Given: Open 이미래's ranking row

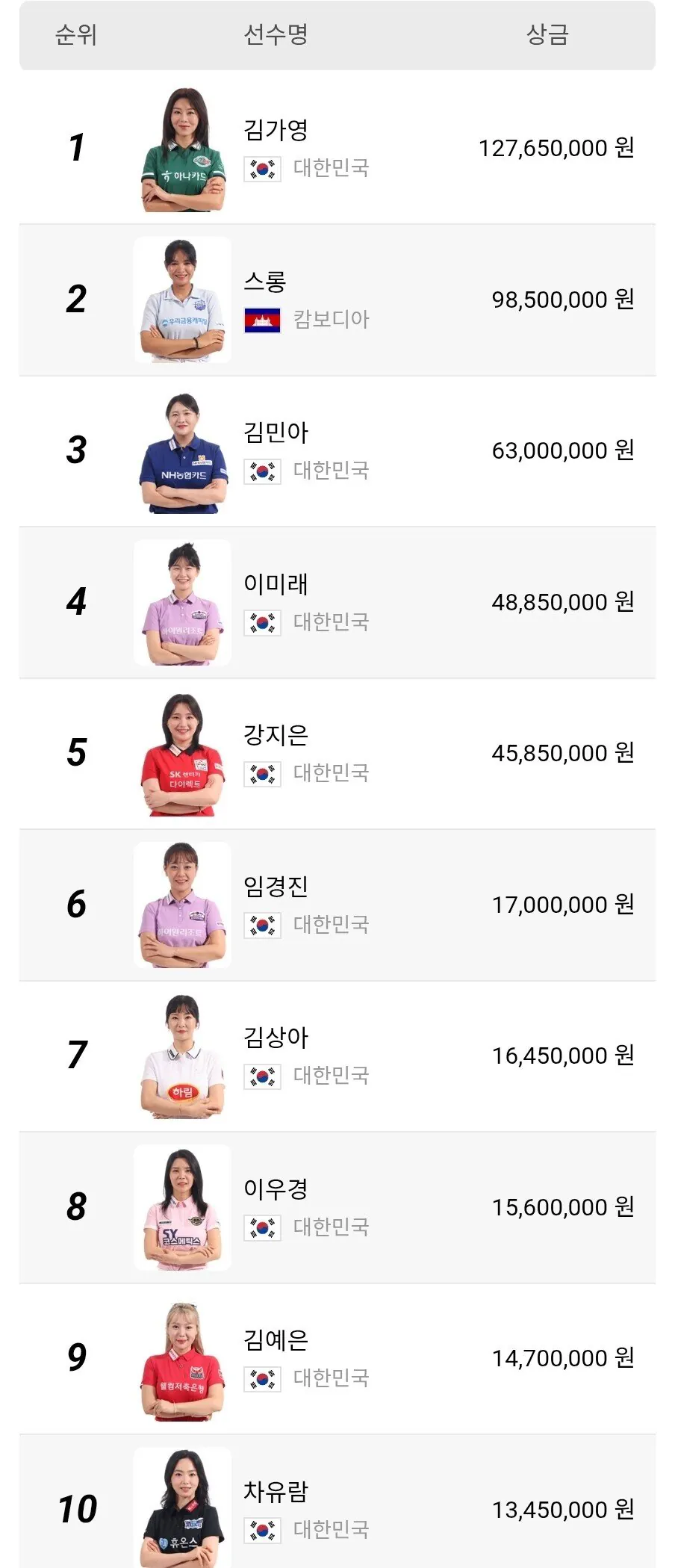Looking at the screenshot, I should [276, 585].
